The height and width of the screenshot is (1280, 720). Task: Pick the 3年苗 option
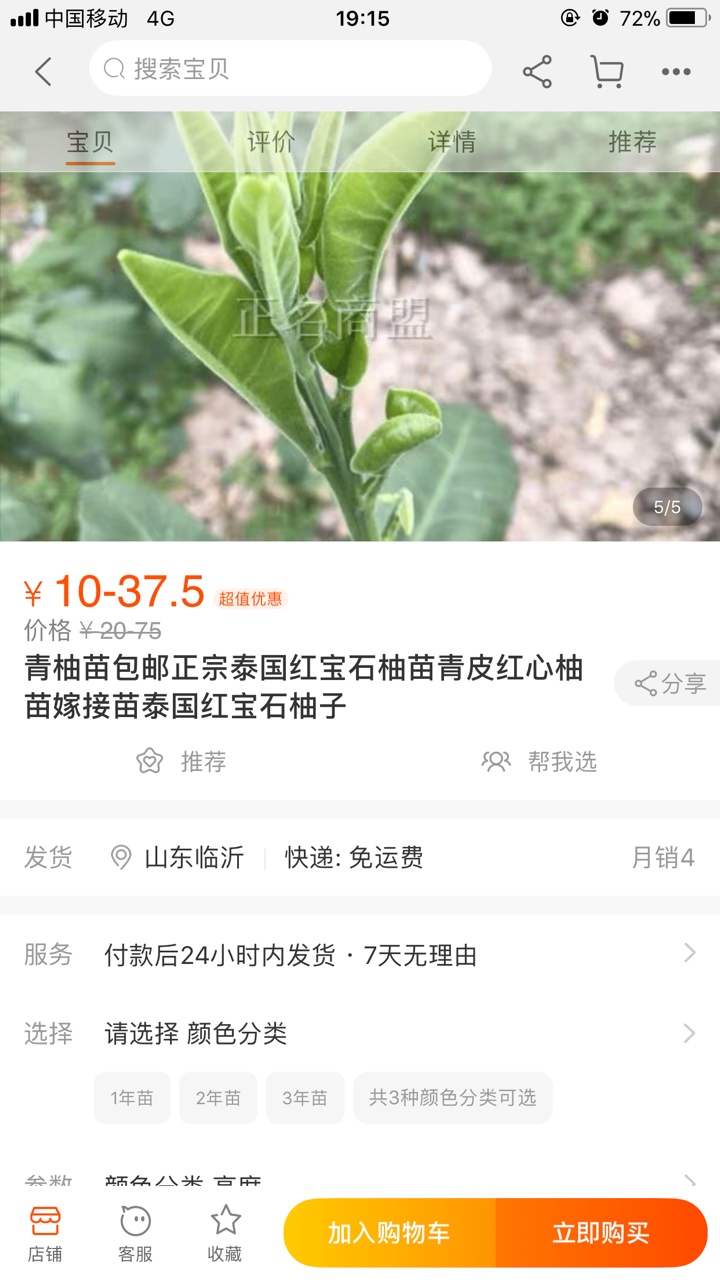tap(305, 1098)
